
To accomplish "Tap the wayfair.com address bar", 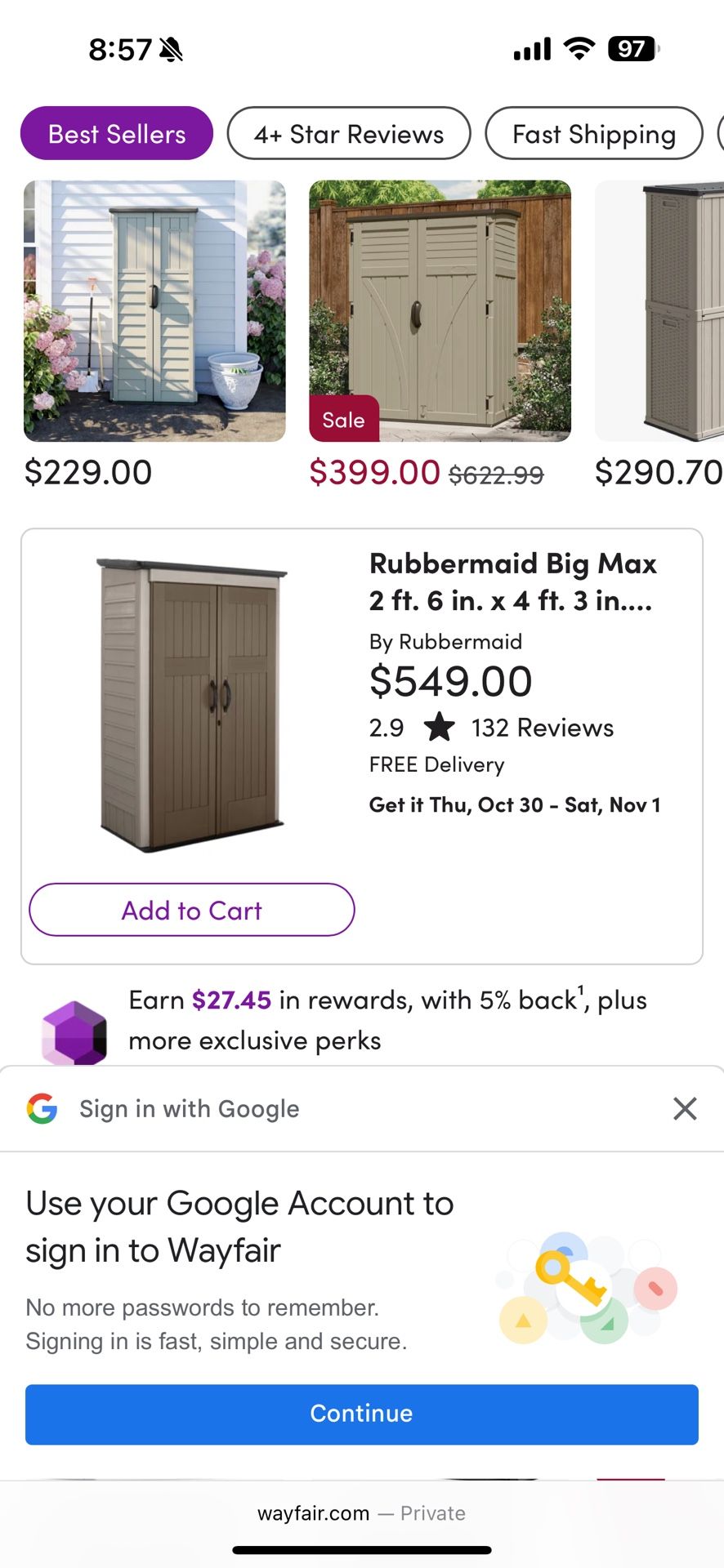I will (362, 1513).
